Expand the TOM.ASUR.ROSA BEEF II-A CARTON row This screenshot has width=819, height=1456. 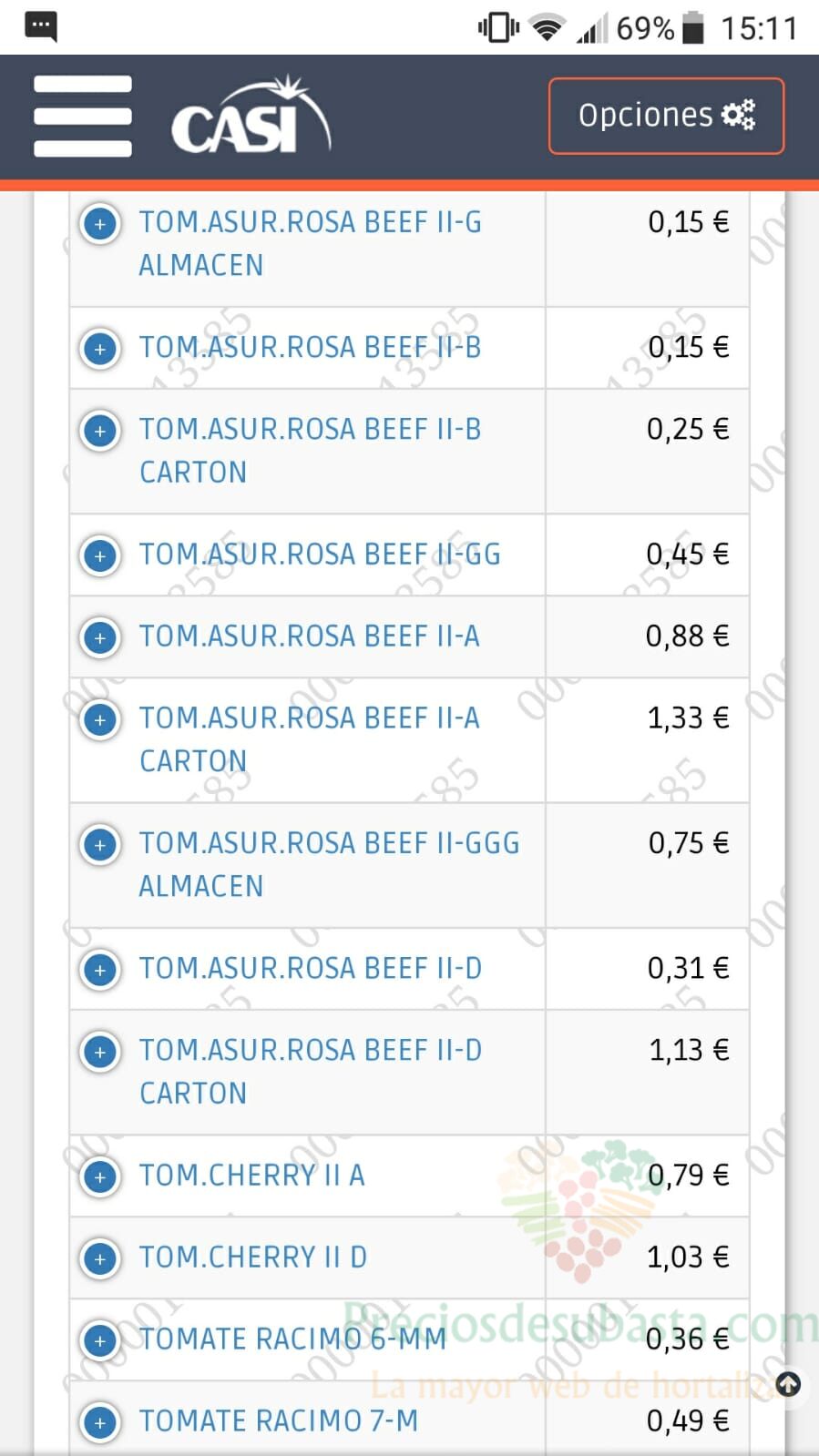tap(100, 719)
